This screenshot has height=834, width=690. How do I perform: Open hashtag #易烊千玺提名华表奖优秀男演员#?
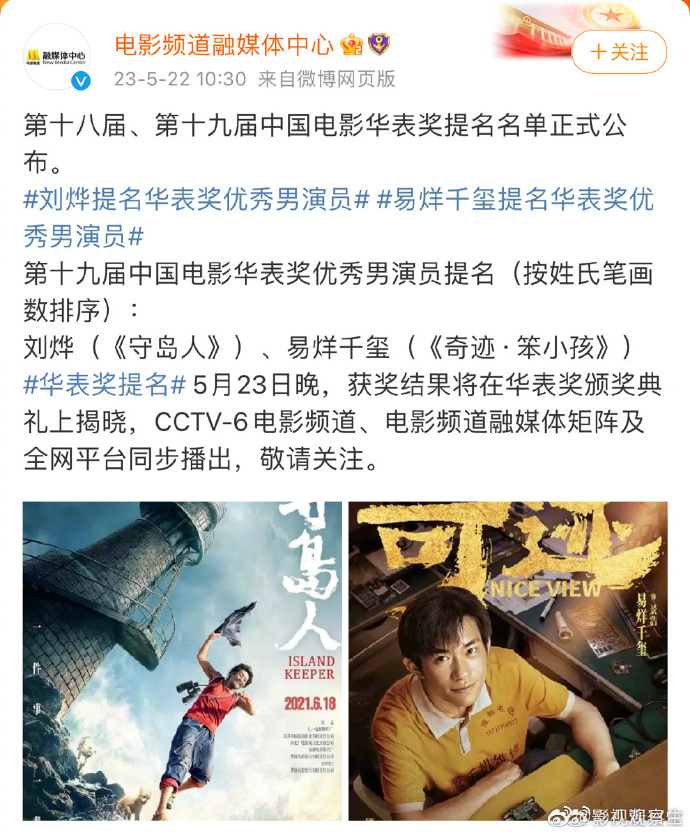[515, 199]
